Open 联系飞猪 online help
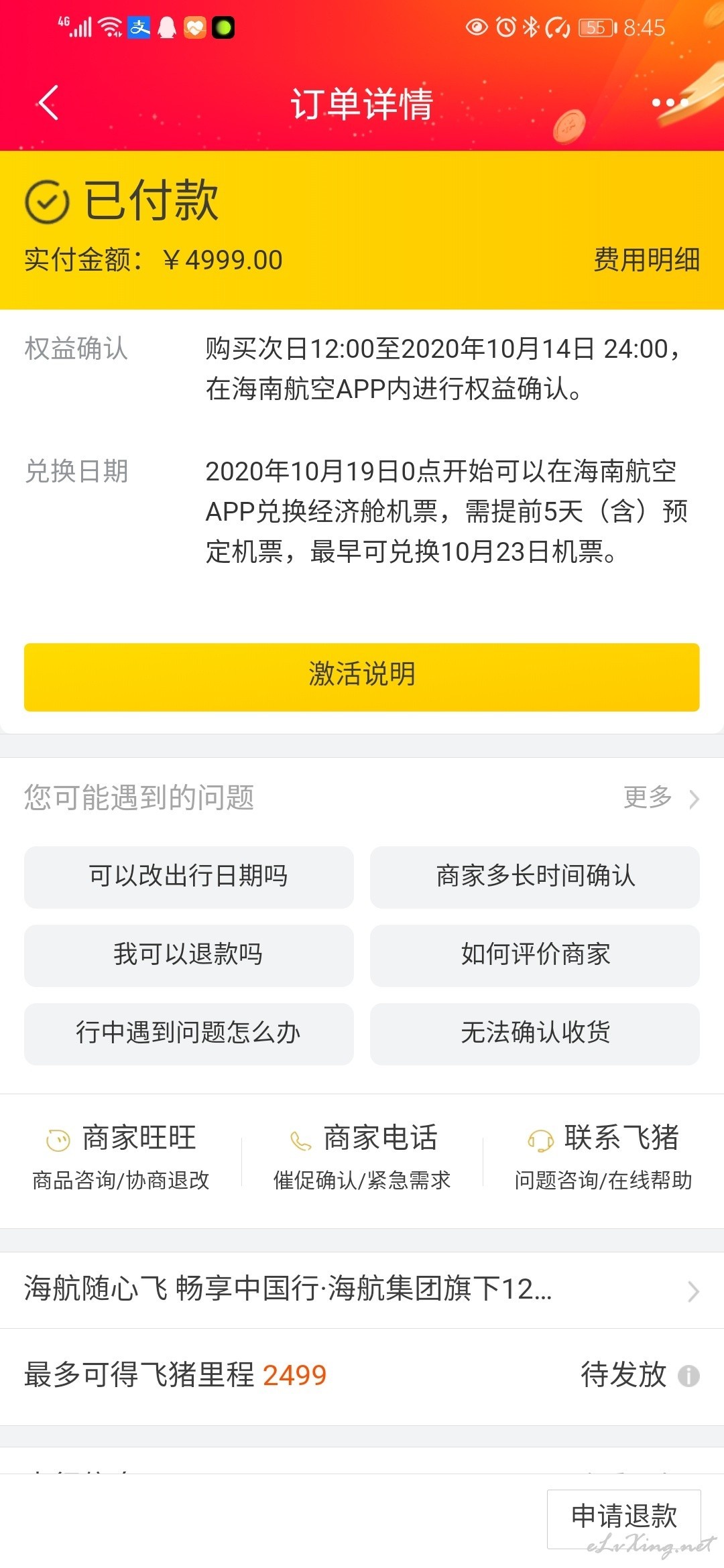 point(603,1157)
